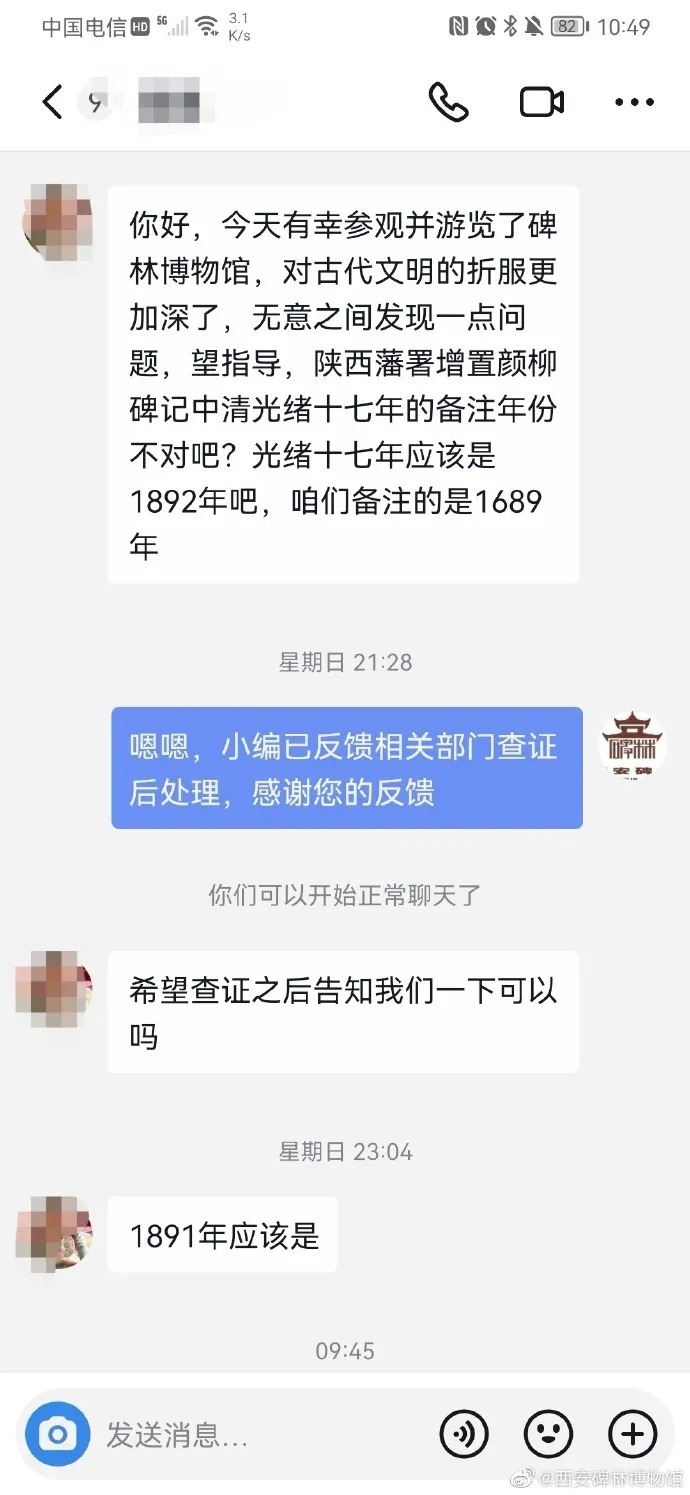This screenshot has width=690, height=1495.
Task: Open the three-dot overflow menu
Action: point(633,102)
